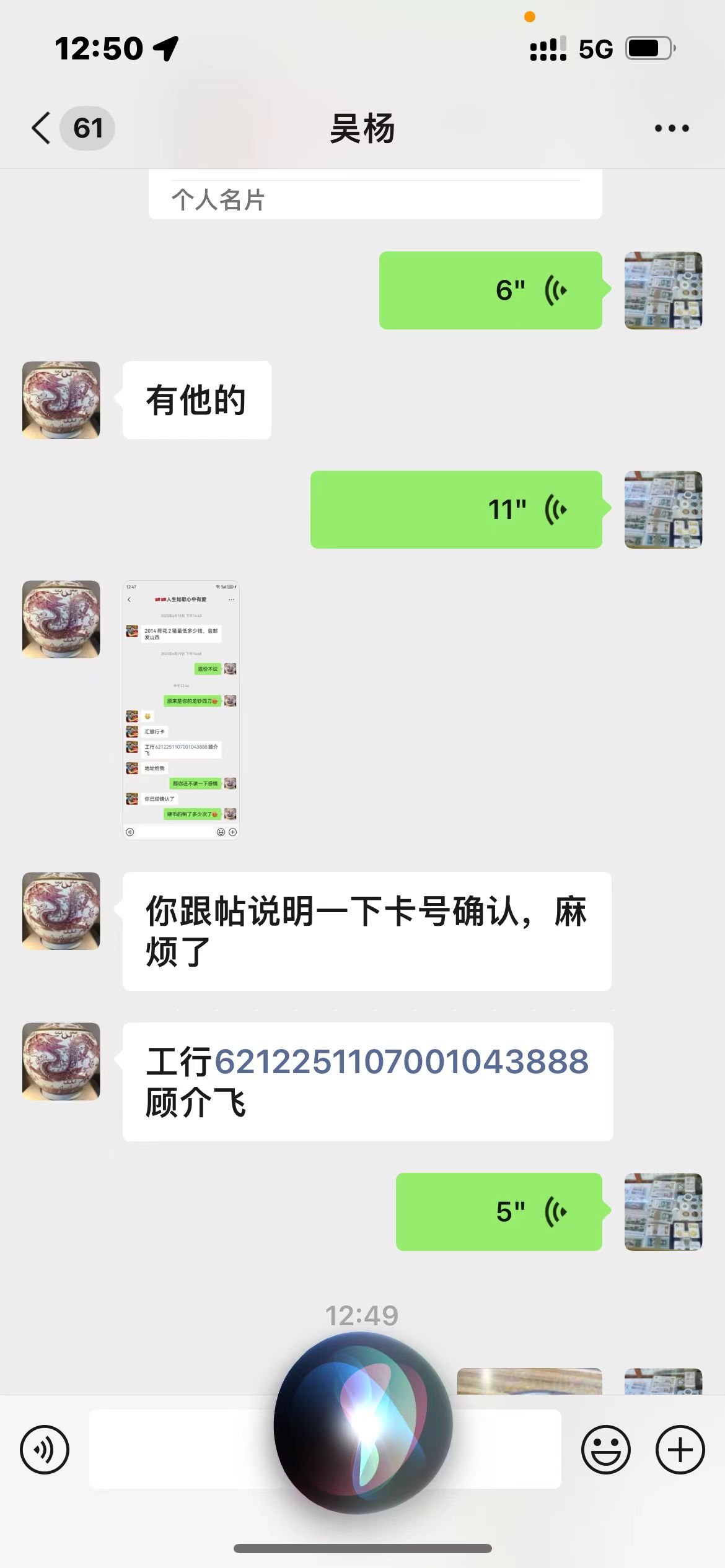This screenshot has width=725, height=1568.
Task: Focus the message text field
Action: click(180, 1448)
